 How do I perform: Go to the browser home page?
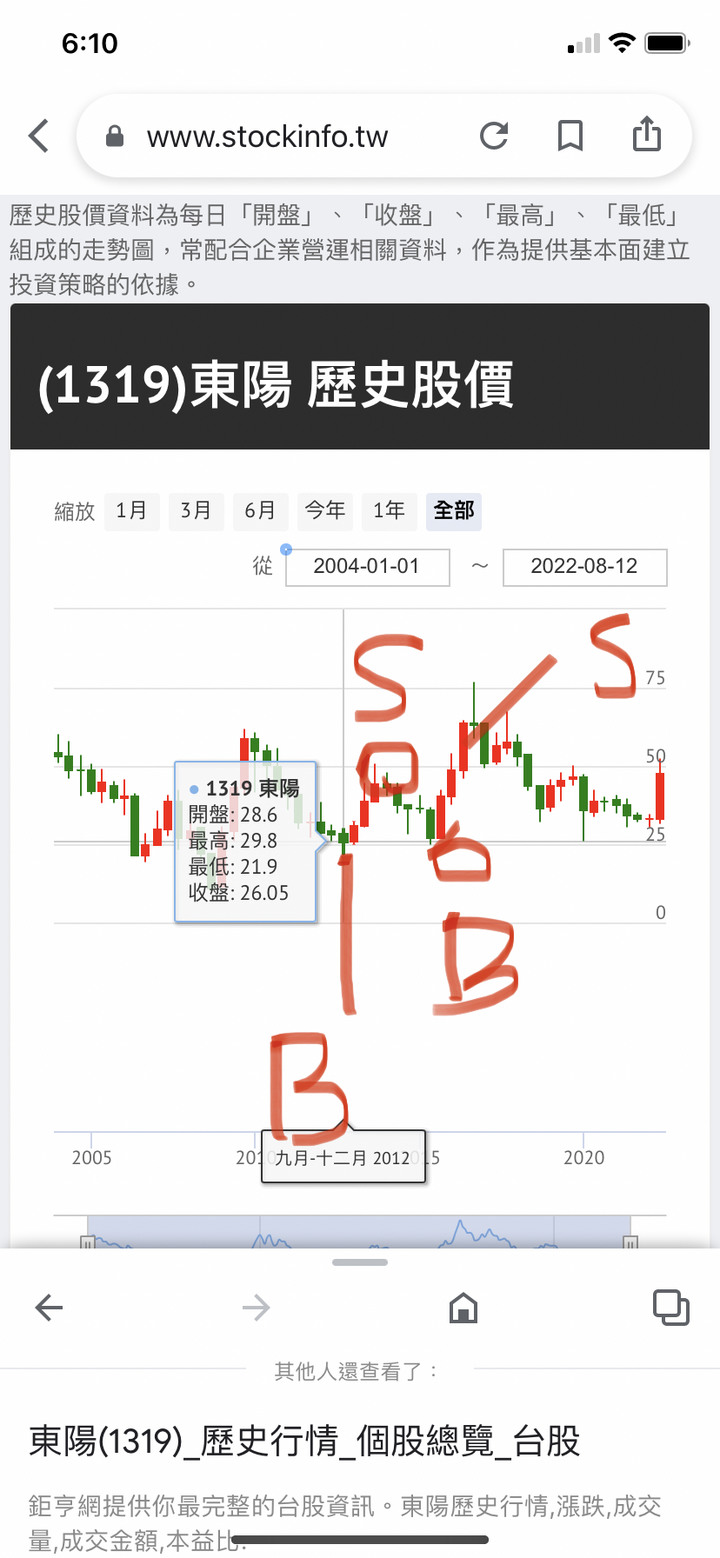point(463,1307)
